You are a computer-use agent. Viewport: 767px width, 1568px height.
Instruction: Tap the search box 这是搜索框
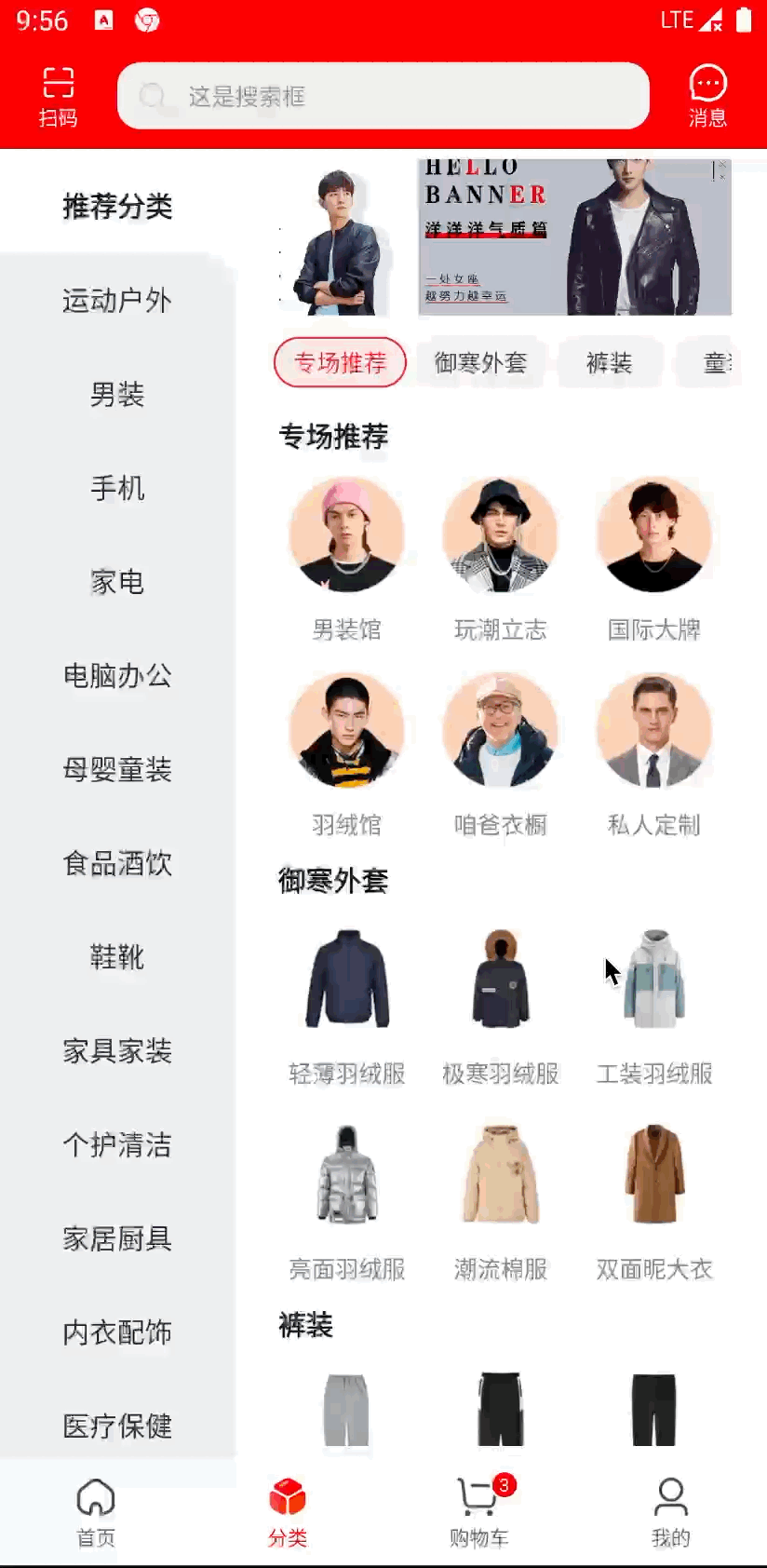click(383, 96)
